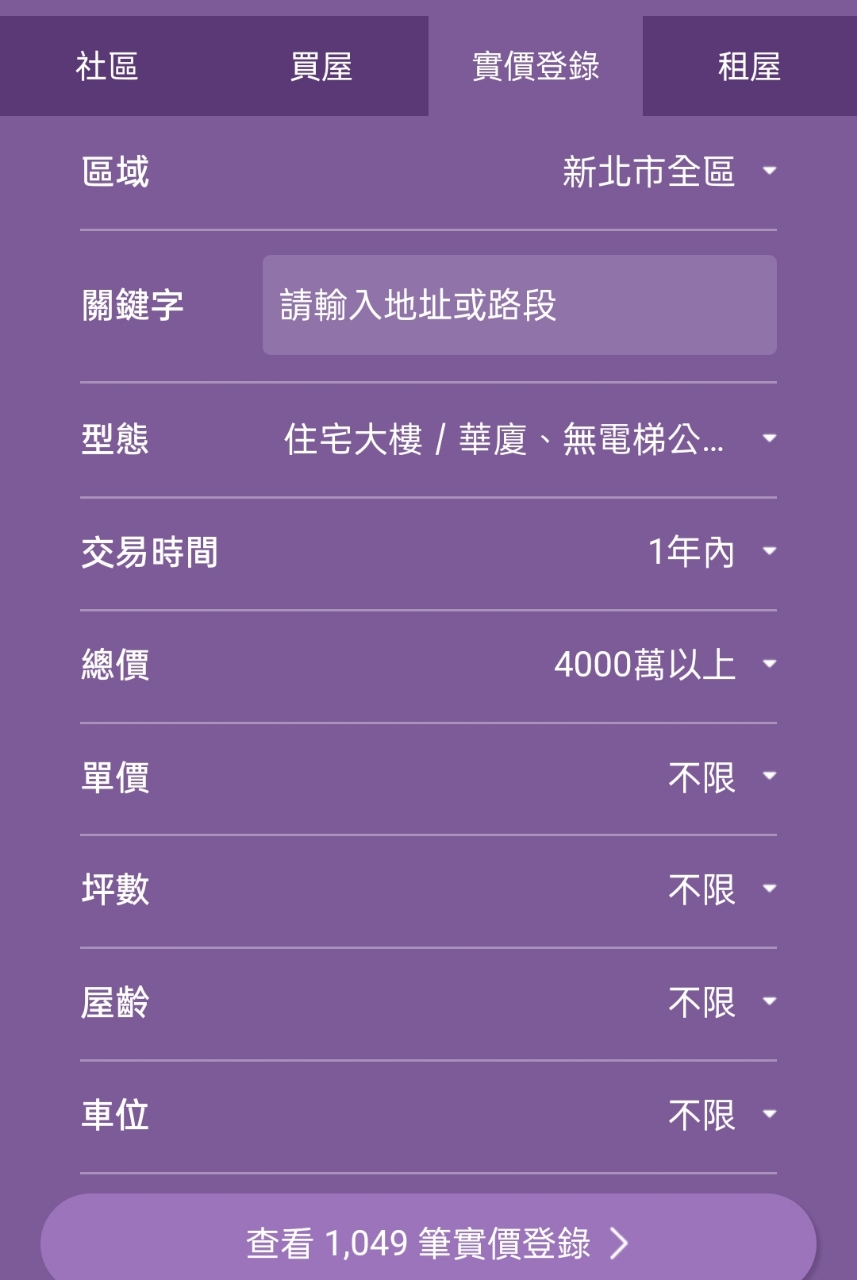Open the 區域 dropdown showing 新北市全區
The height and width of the screenshot is (1280, 857).
668,172
